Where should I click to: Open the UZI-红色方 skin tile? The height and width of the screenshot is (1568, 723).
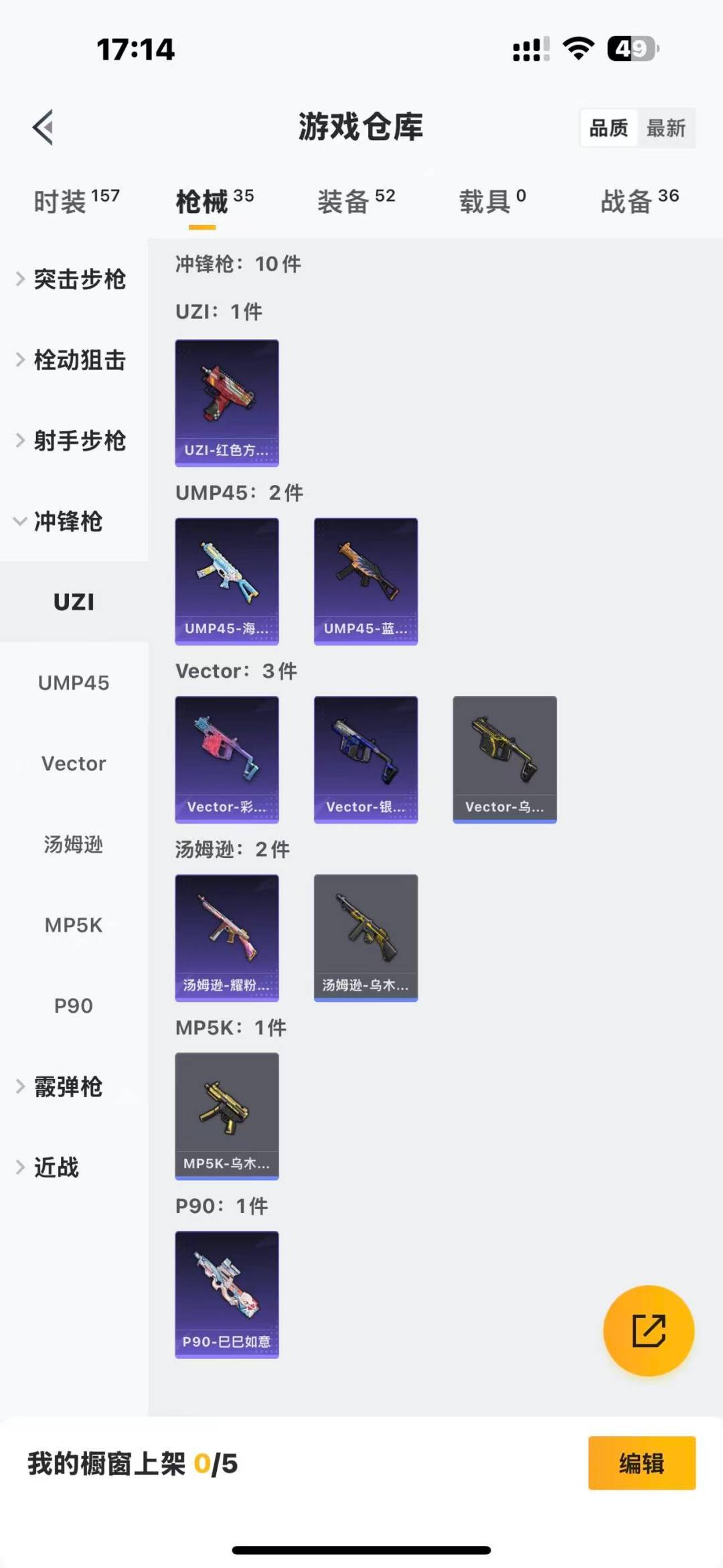pyautogui.click(x=227, y=403)
